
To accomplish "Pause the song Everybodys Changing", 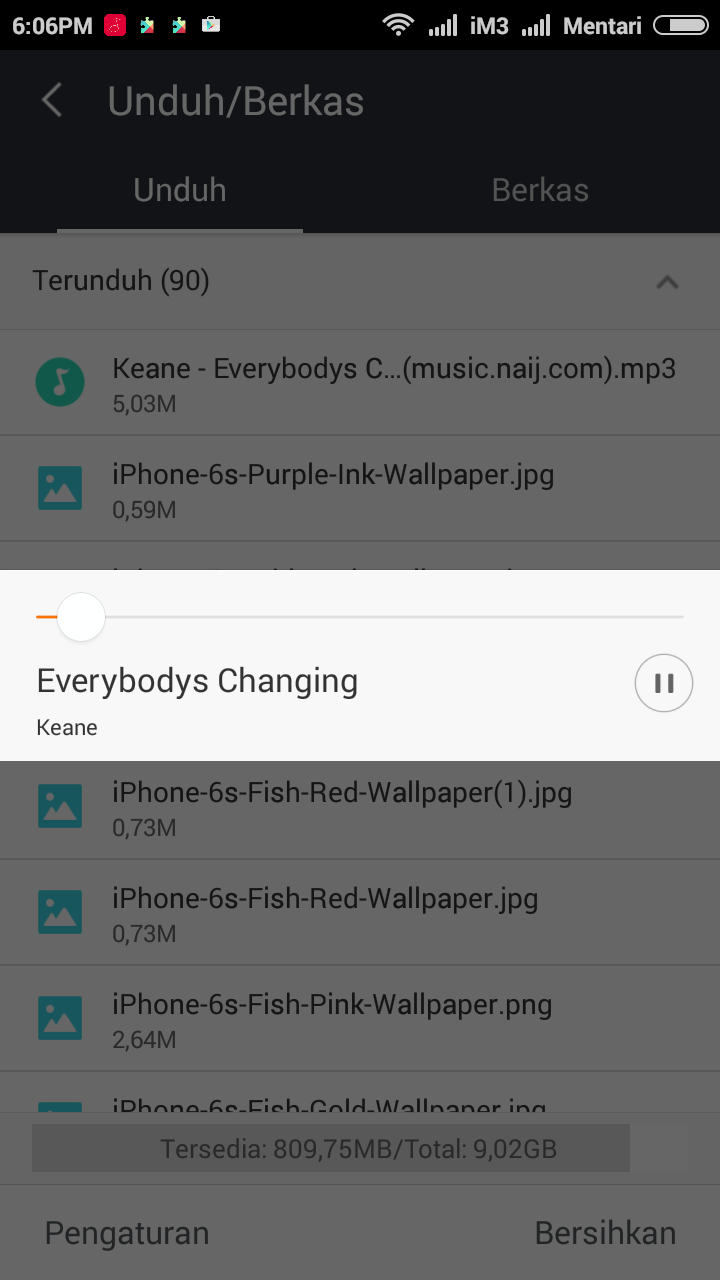I will pos(663,683).
